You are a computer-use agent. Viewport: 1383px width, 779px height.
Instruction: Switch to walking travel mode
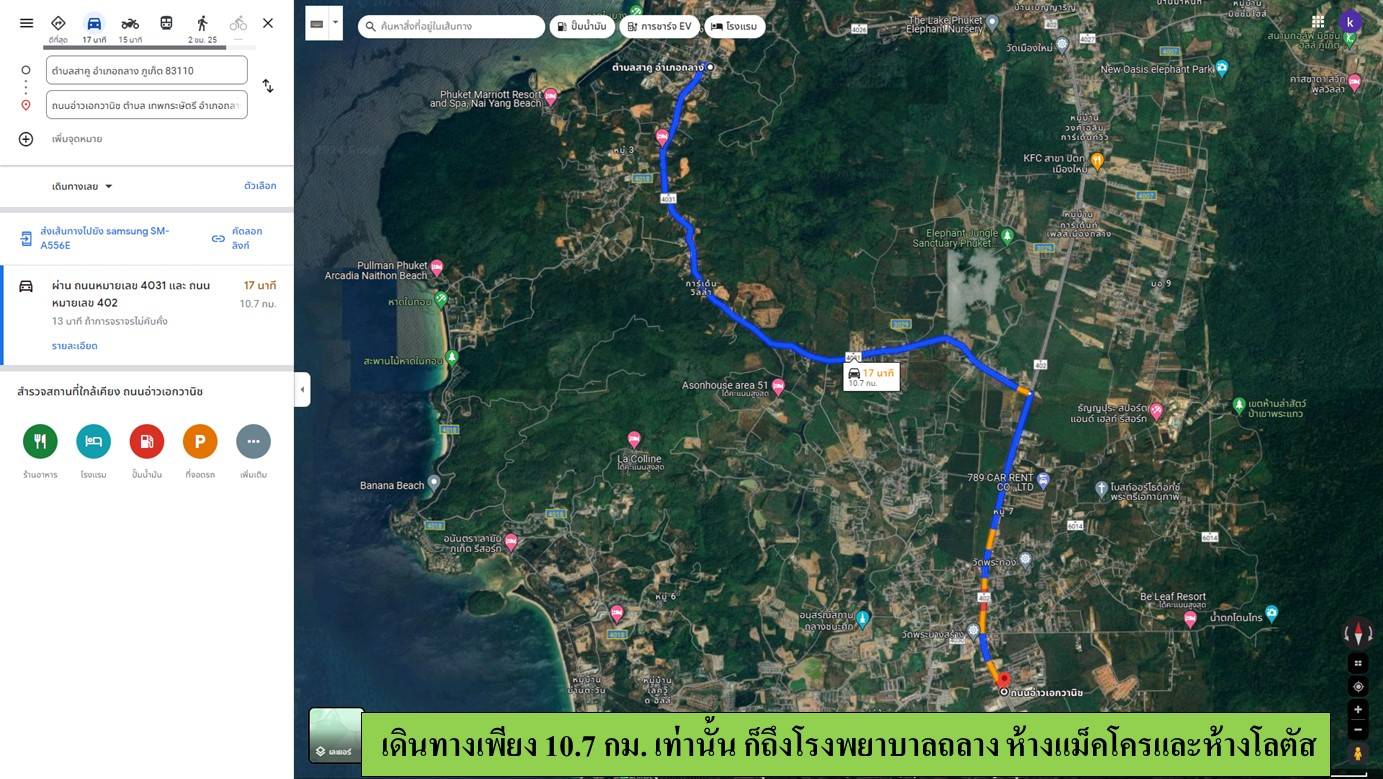click(x=202, y=23)
